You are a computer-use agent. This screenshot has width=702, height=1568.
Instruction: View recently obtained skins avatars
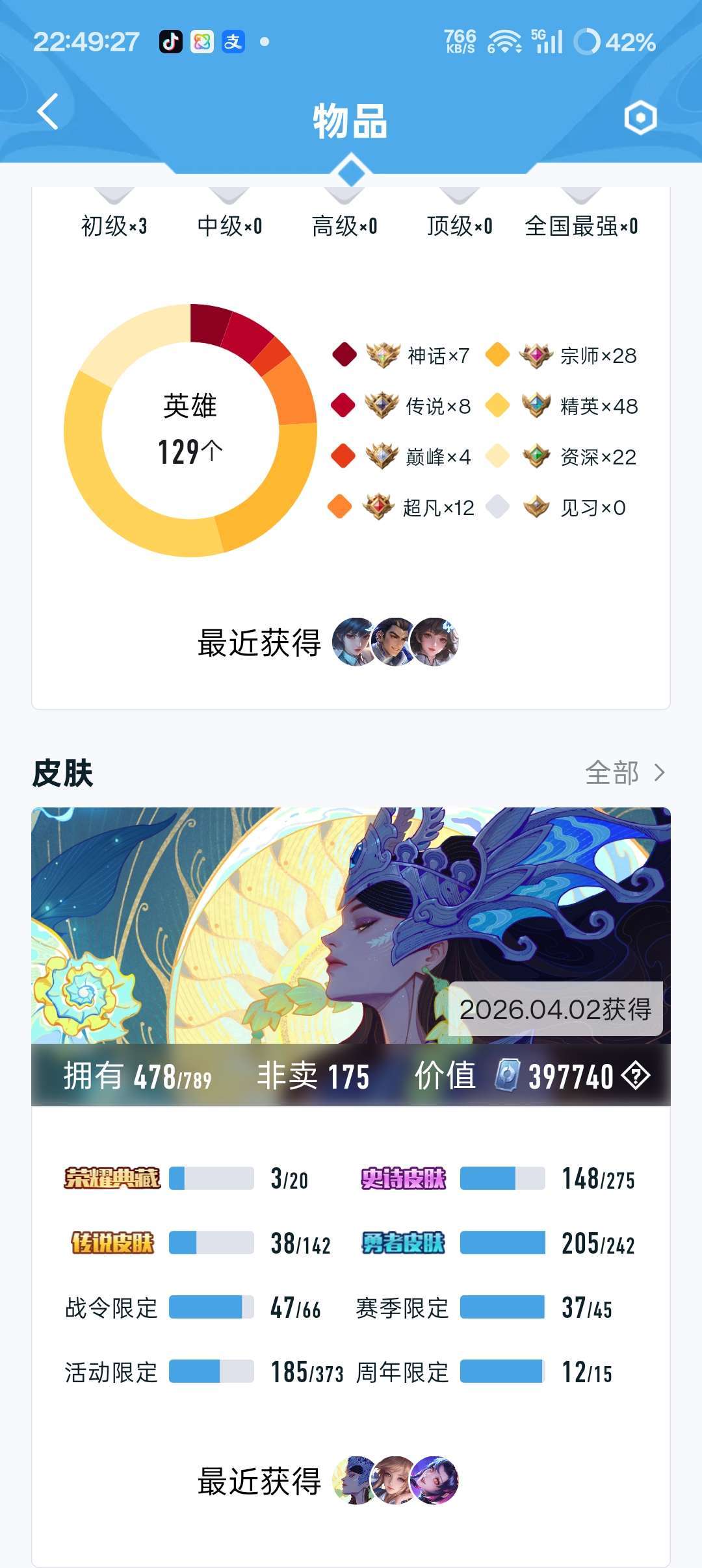coord(395,1481)
